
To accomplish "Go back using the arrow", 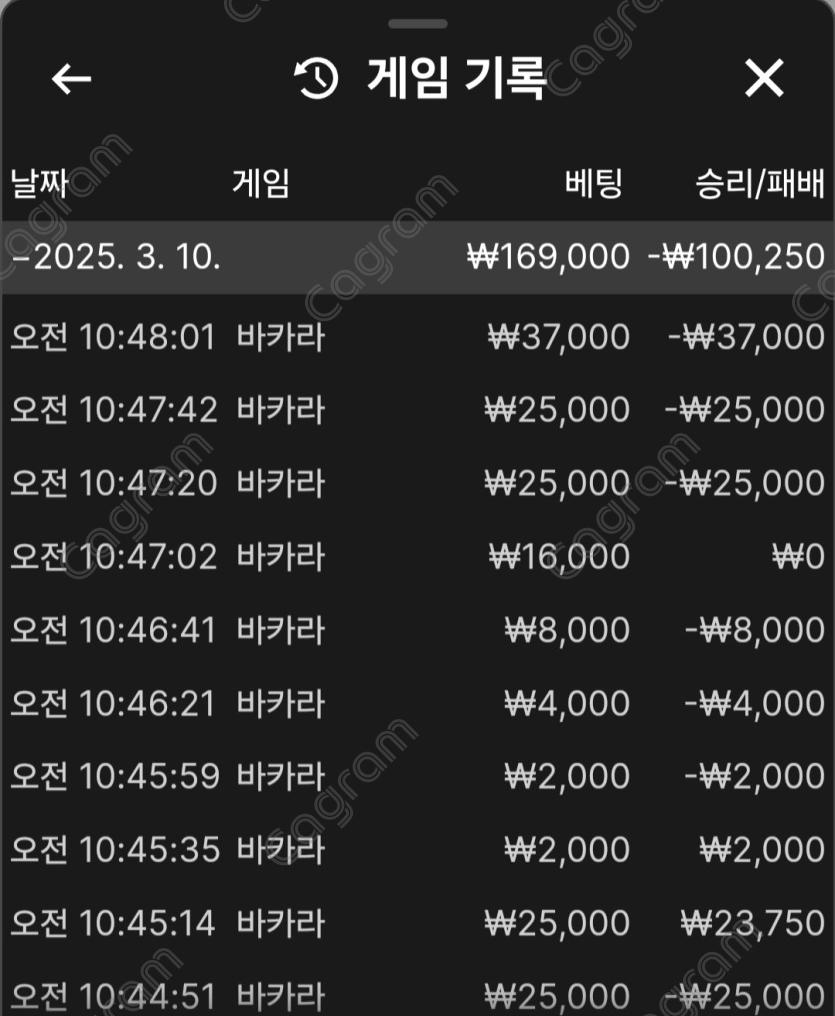I will (71, 79).
